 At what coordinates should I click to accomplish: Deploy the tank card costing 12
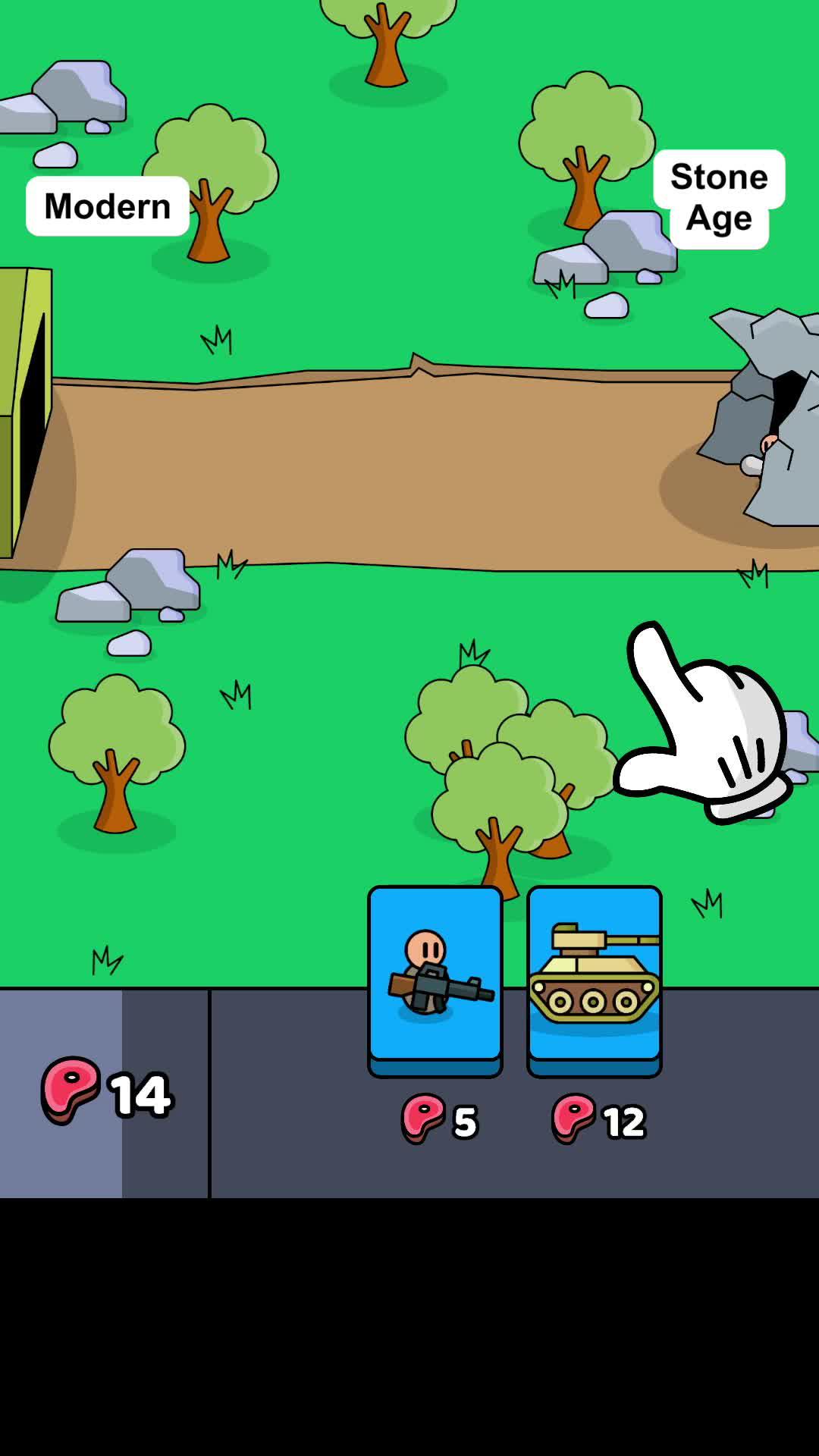[594, 978]
